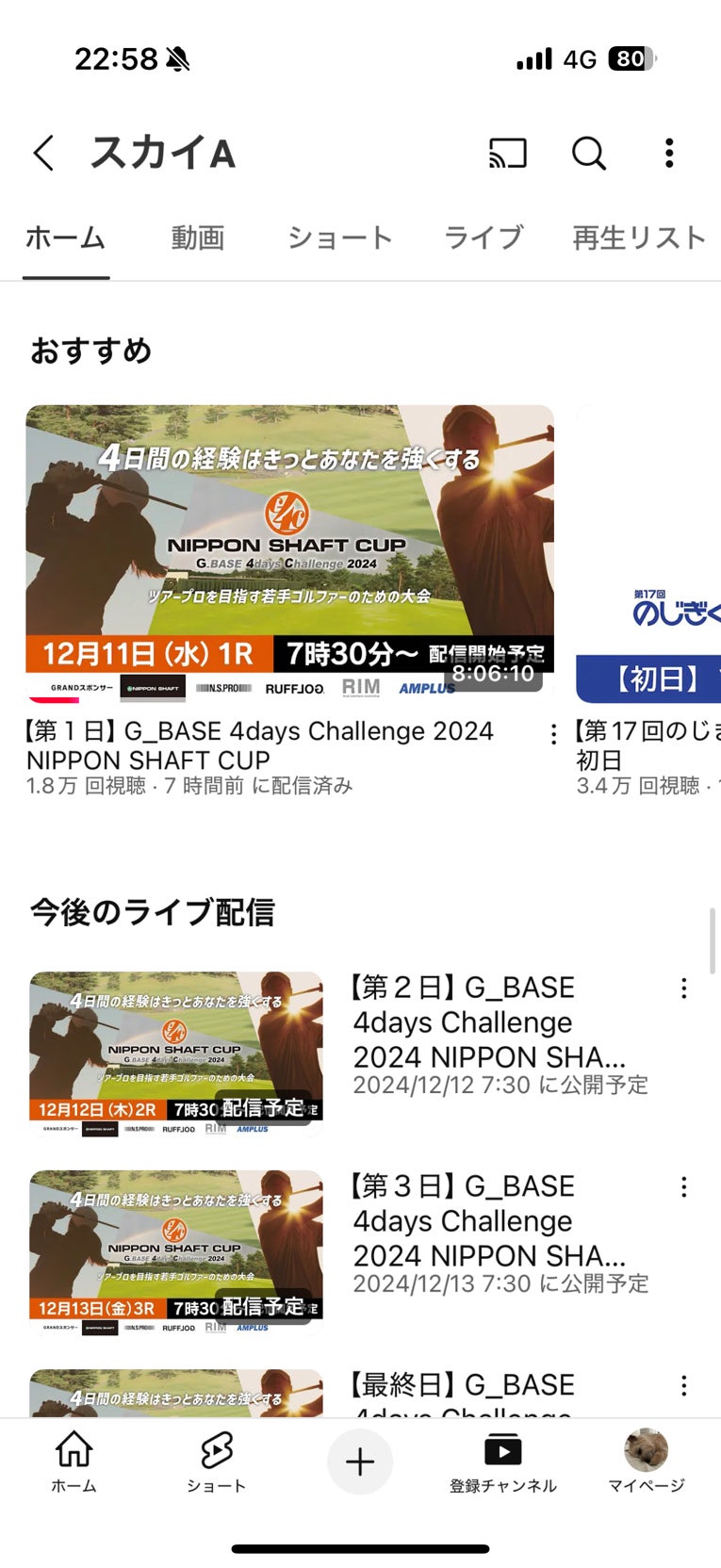Open the 【第3日】 upcoming live stream
The height and width of the screenshot is (1568, 721).
176,1252
